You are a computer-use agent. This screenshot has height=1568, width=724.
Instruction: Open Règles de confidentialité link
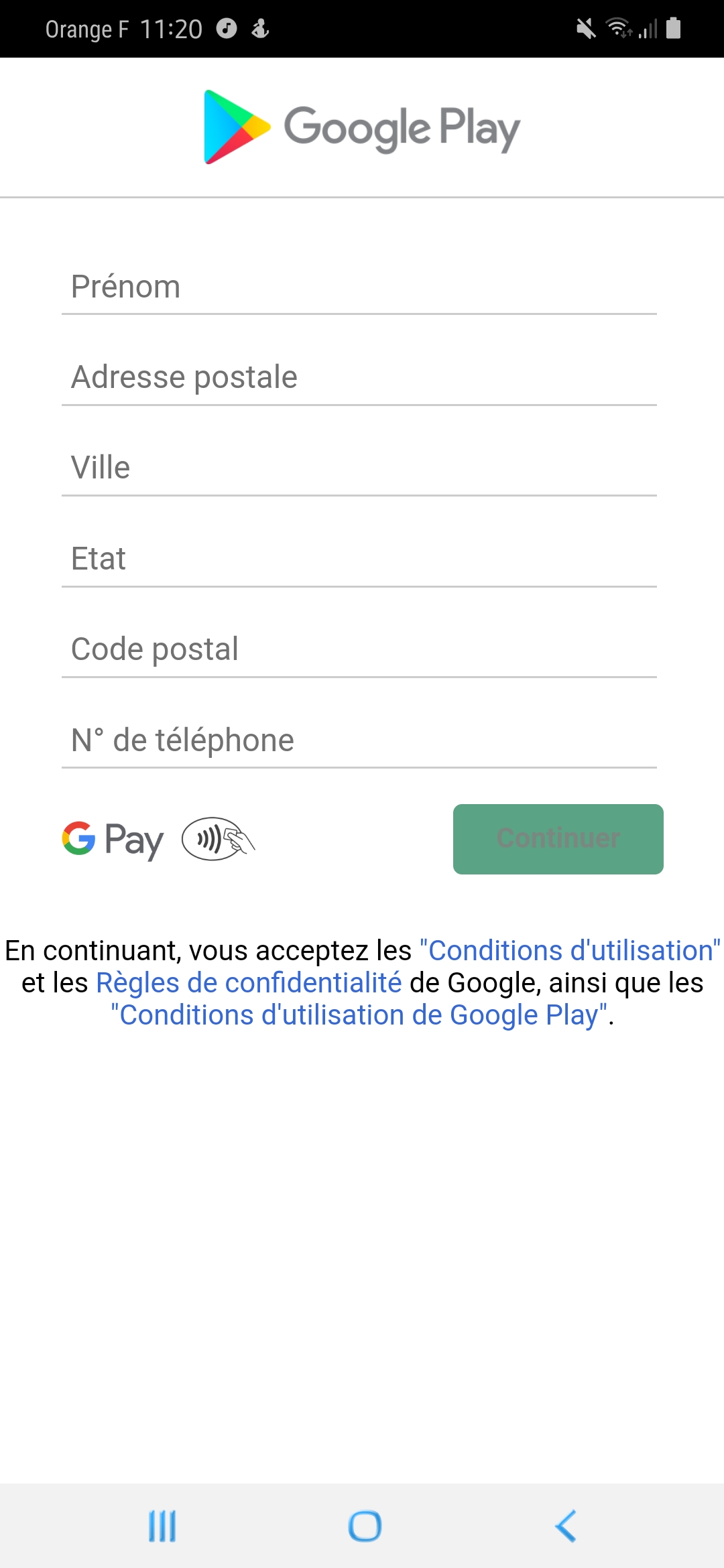(249, 983)
